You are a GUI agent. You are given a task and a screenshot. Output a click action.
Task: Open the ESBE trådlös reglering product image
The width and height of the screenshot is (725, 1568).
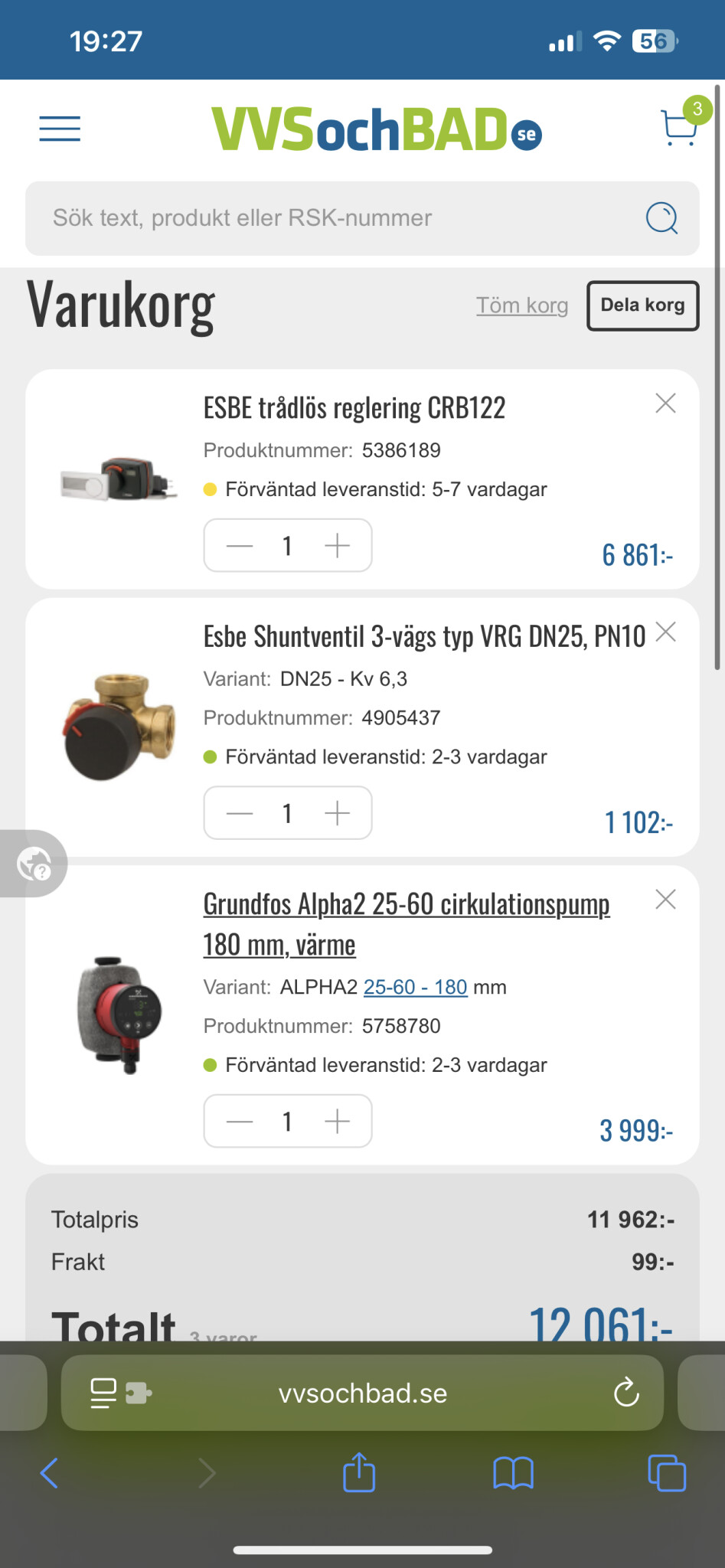point(119,480)
